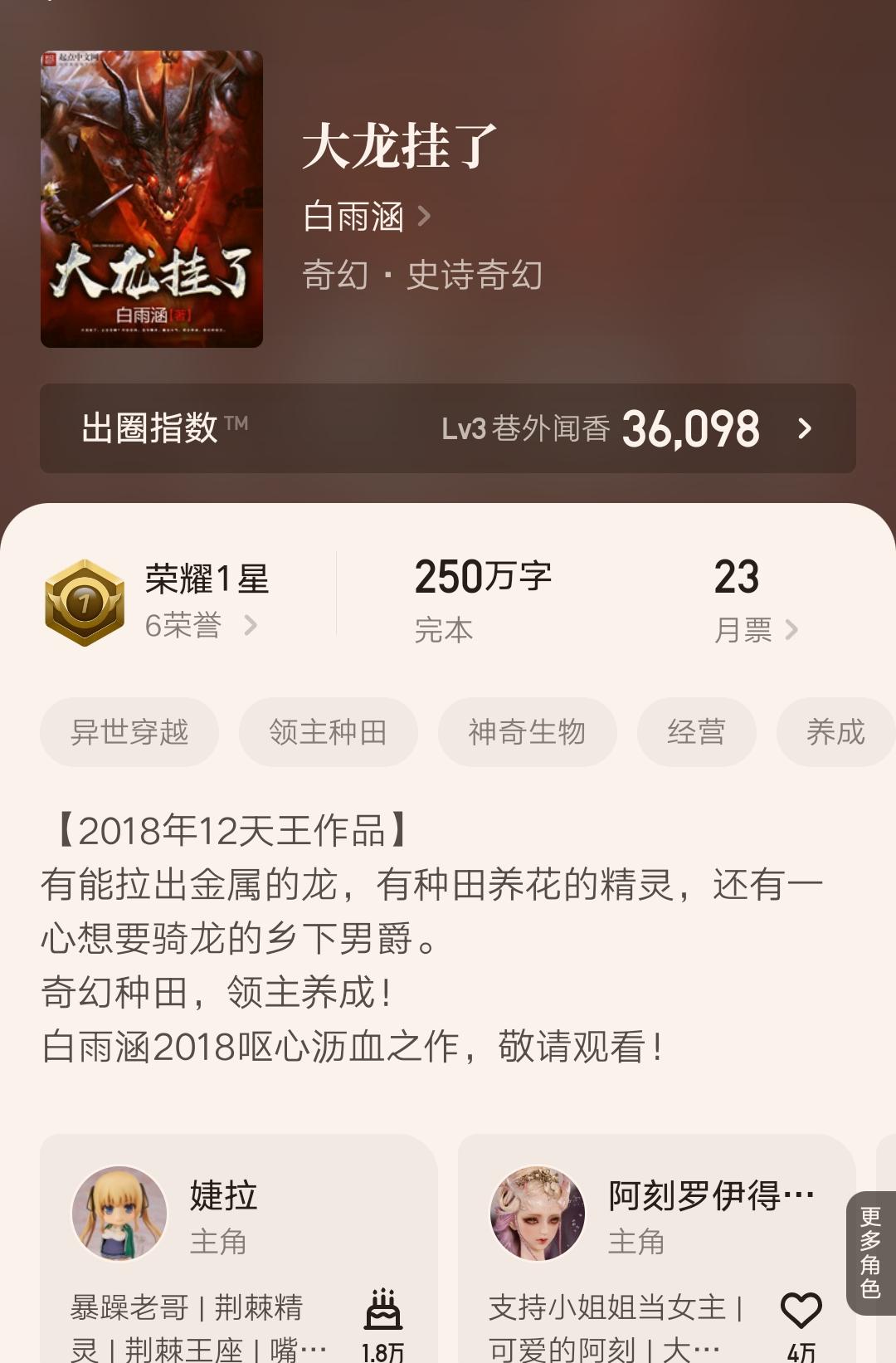Show 更多角色 more characters
This screenshot has height=1363, width=896.
[x=870, y=1253]
